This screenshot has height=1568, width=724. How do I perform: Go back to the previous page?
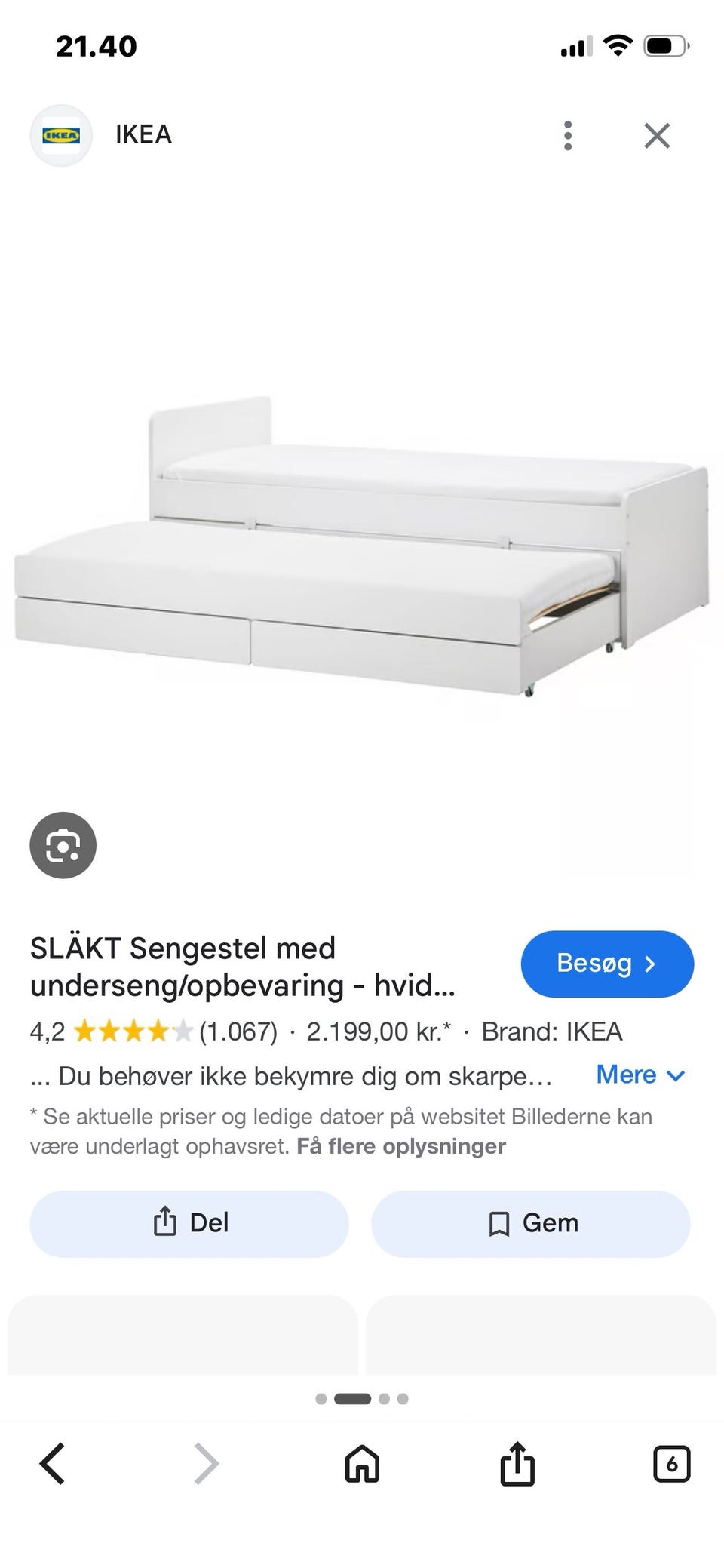point(52,1464)
